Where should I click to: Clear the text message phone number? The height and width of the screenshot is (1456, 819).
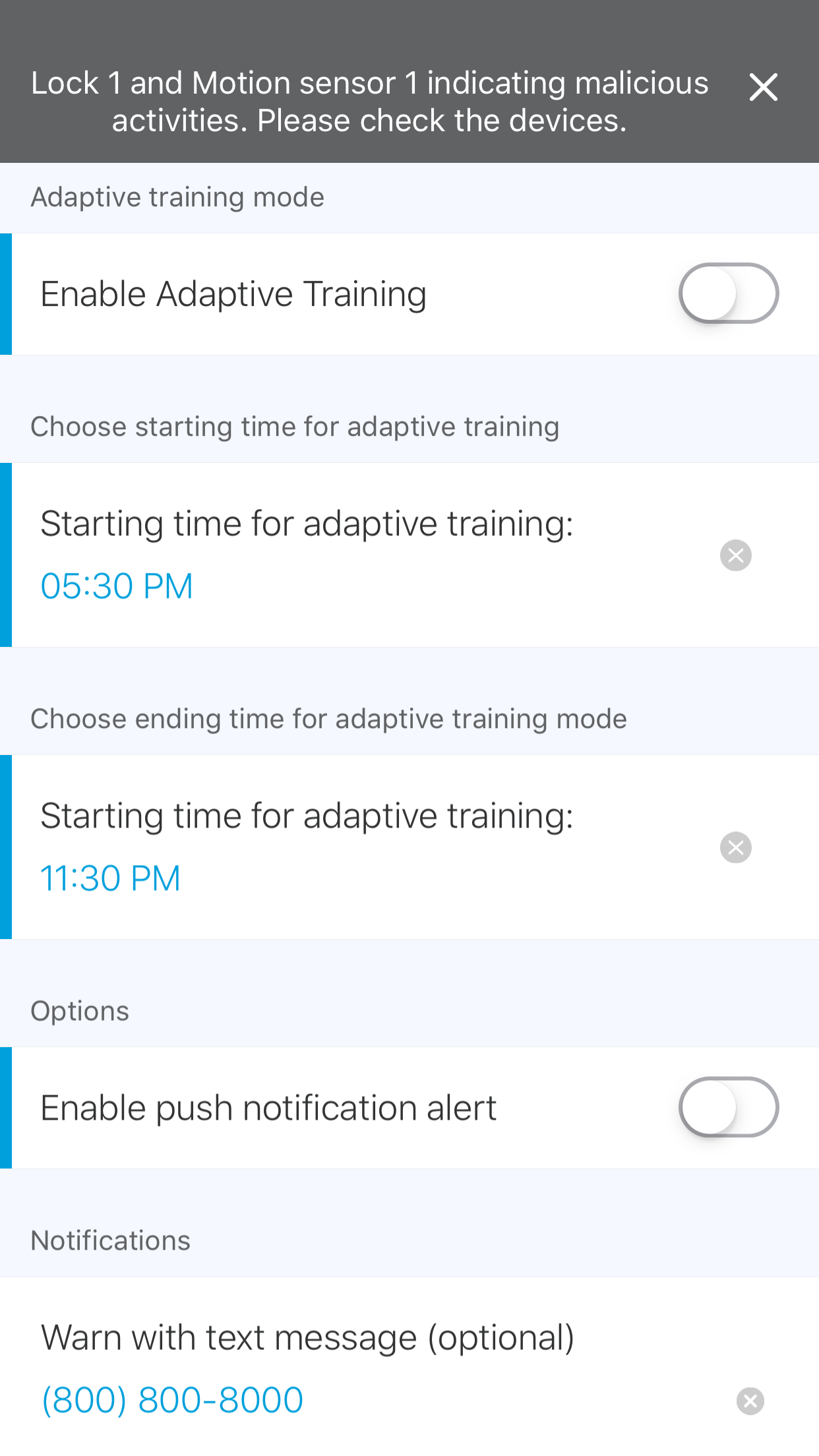750,1401
